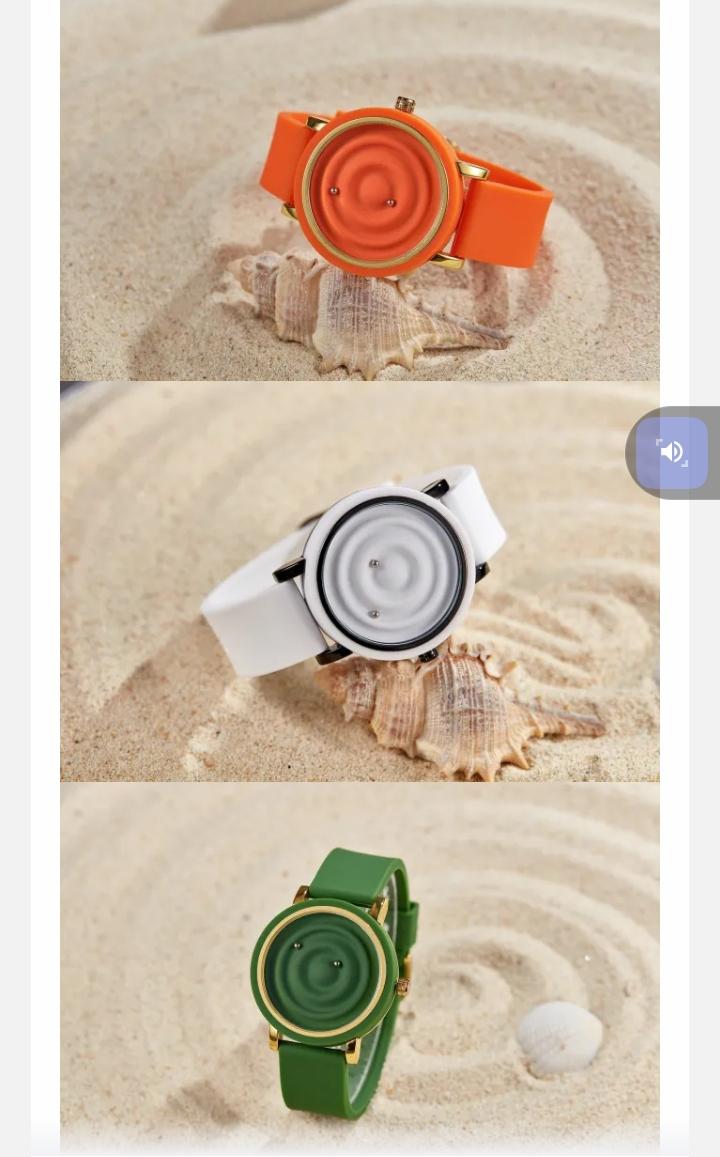Open the orange watch product image

pos(360,190)
